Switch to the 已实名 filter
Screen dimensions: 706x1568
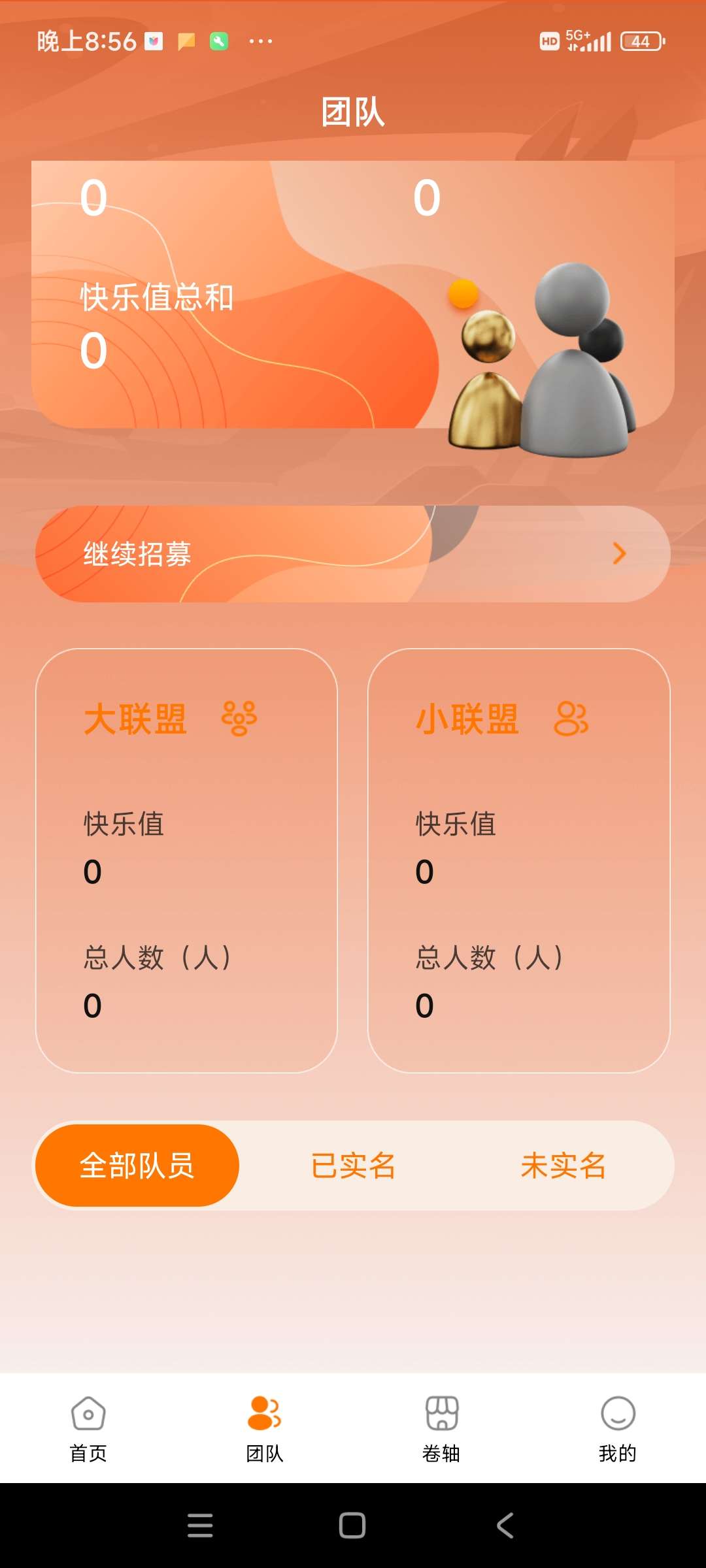pos(353,1166)
